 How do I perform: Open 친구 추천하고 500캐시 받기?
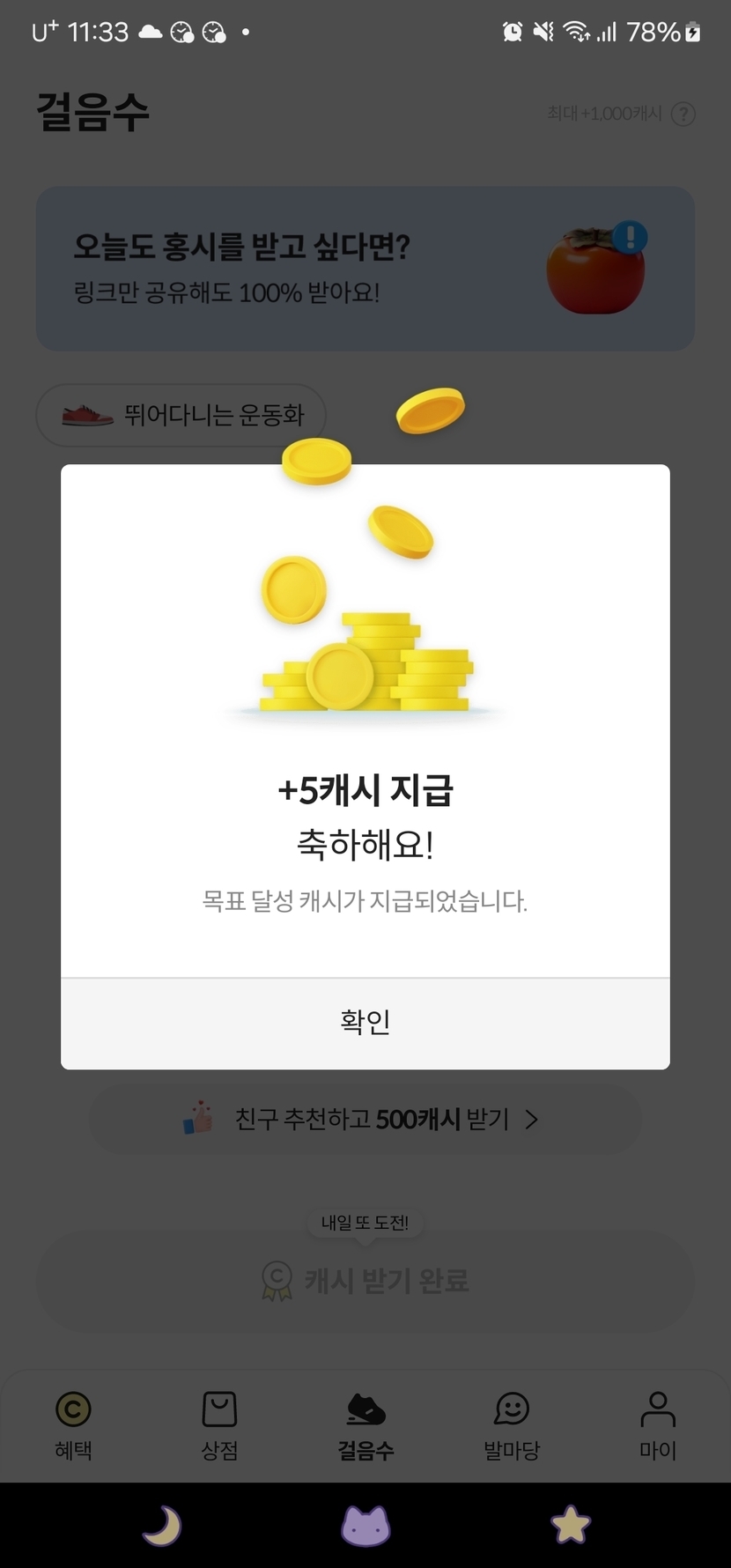point(365,1119)
